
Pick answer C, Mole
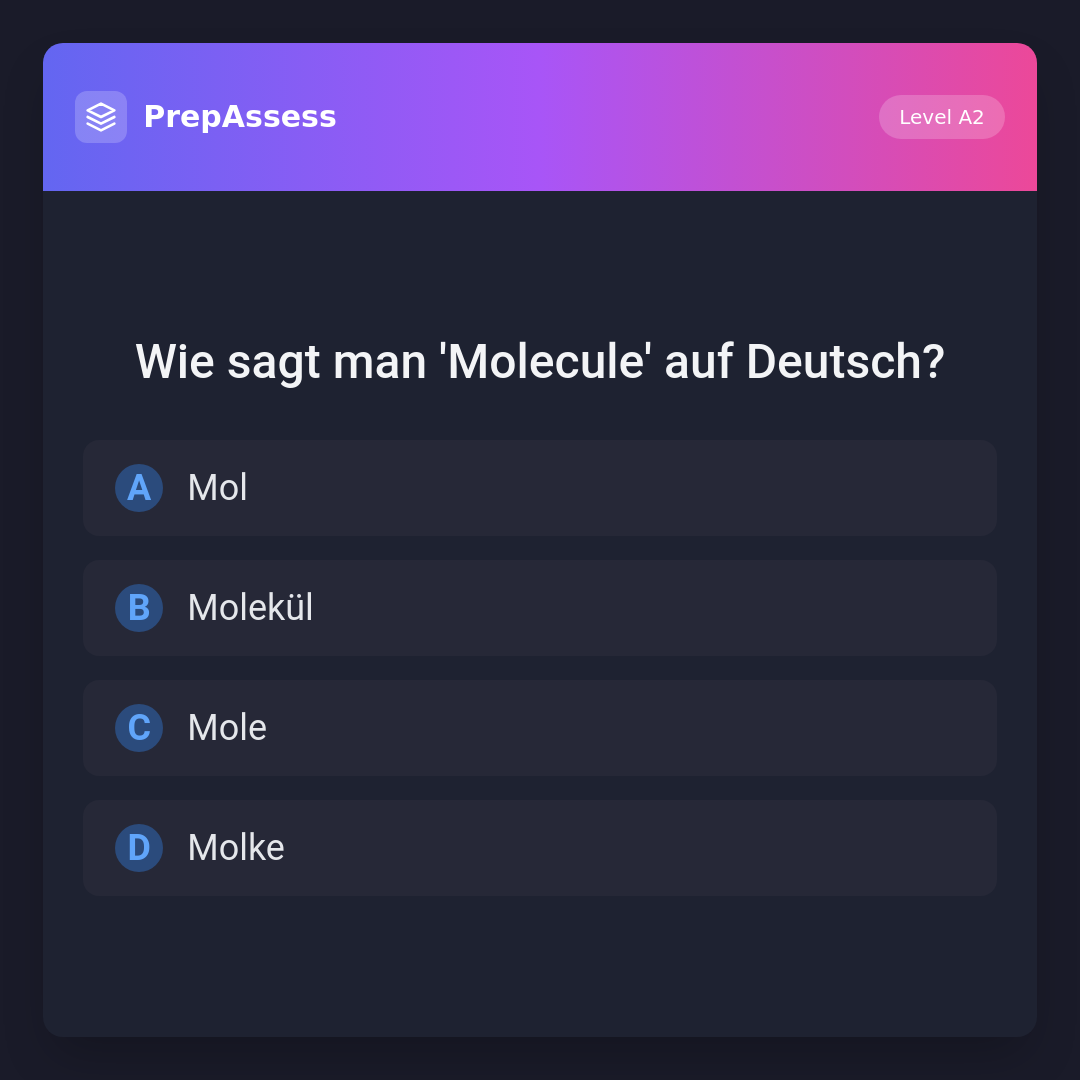tap(540, 728)
